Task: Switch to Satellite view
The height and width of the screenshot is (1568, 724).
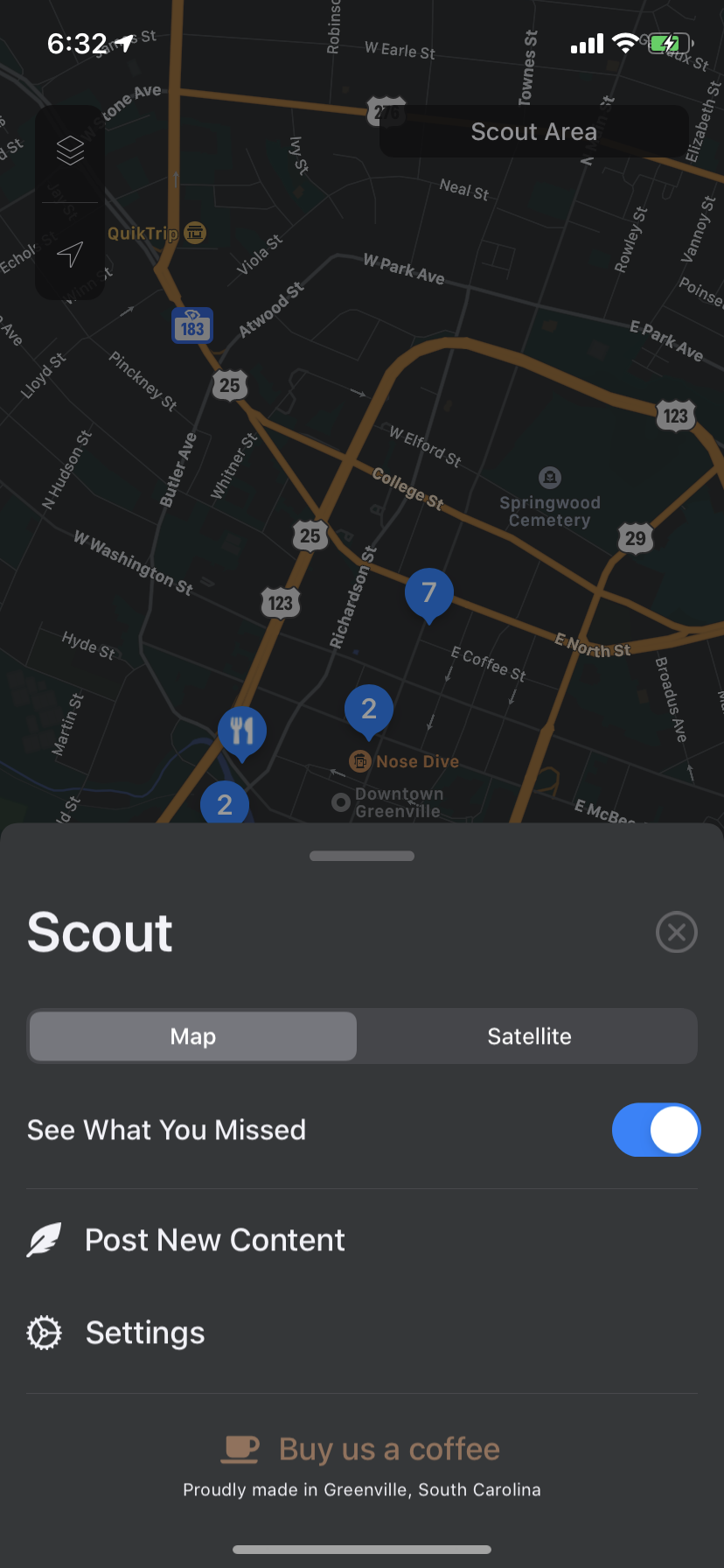Action: tap(529, 1037)
